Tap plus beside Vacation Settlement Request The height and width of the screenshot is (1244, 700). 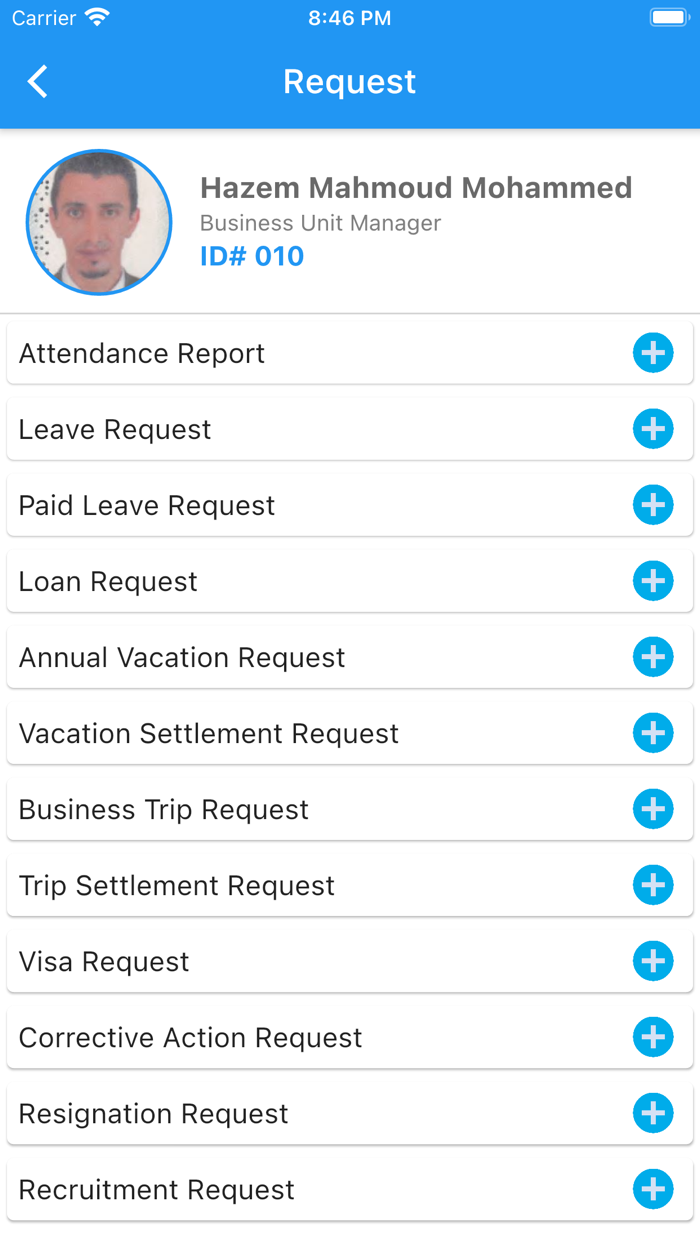[653, 733]
